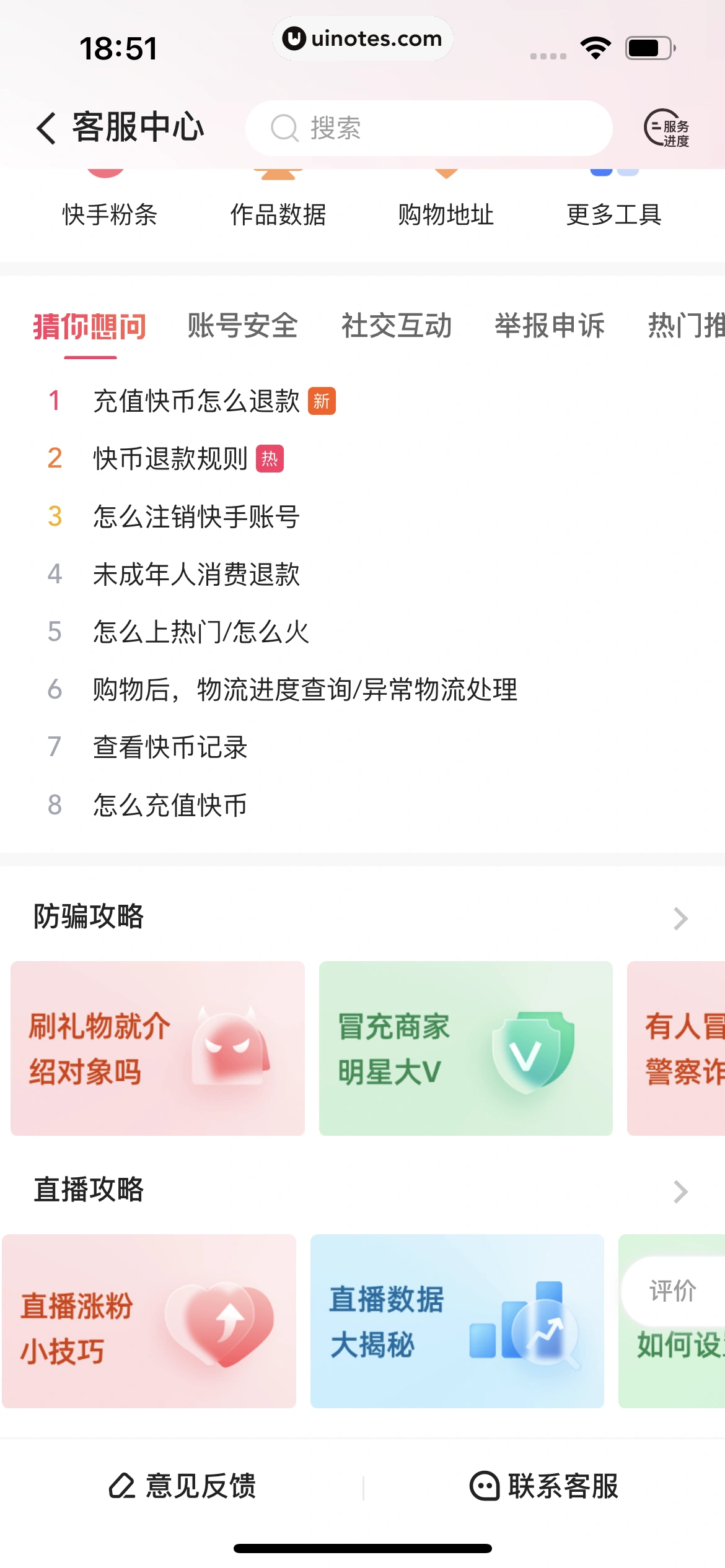
Task: View 查看快币记录
Action: [170, 747]
